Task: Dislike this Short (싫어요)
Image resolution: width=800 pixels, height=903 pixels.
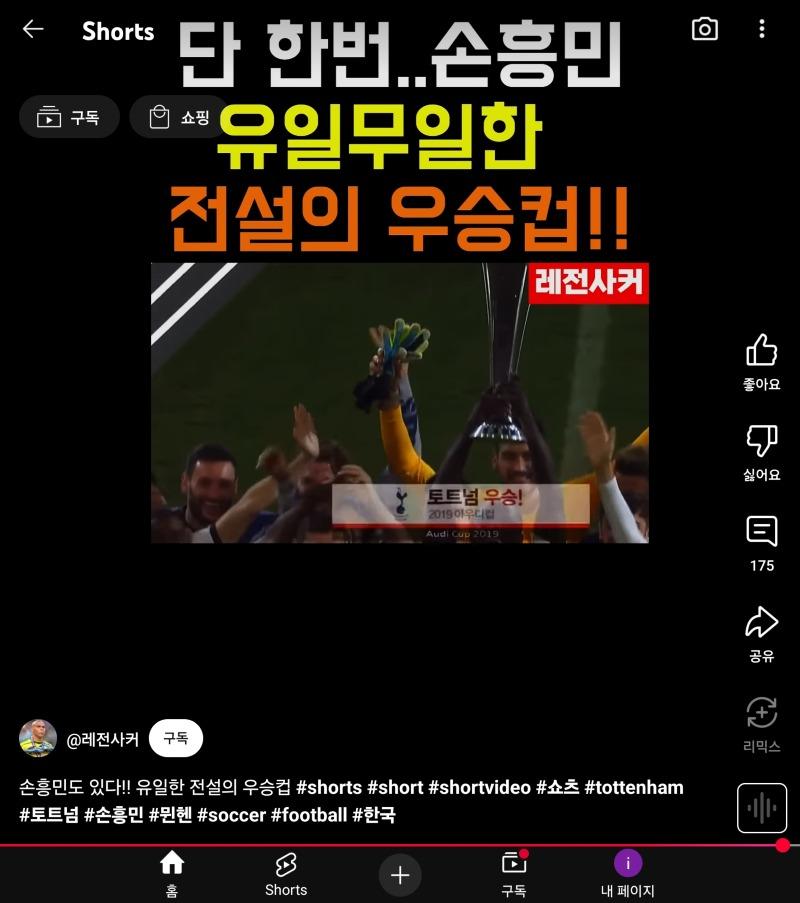Action: tap(762, 452)
